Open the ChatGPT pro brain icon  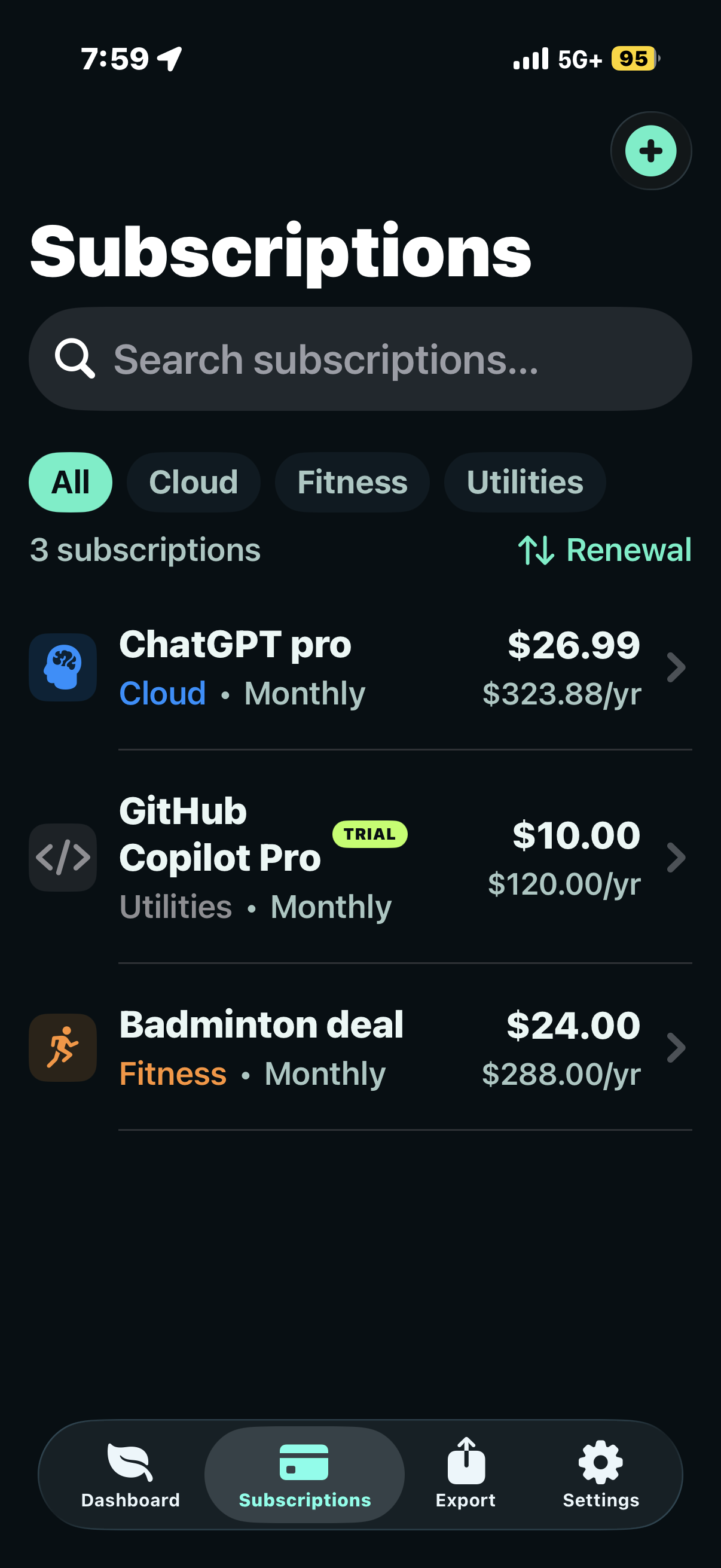(x=63, y=667)
